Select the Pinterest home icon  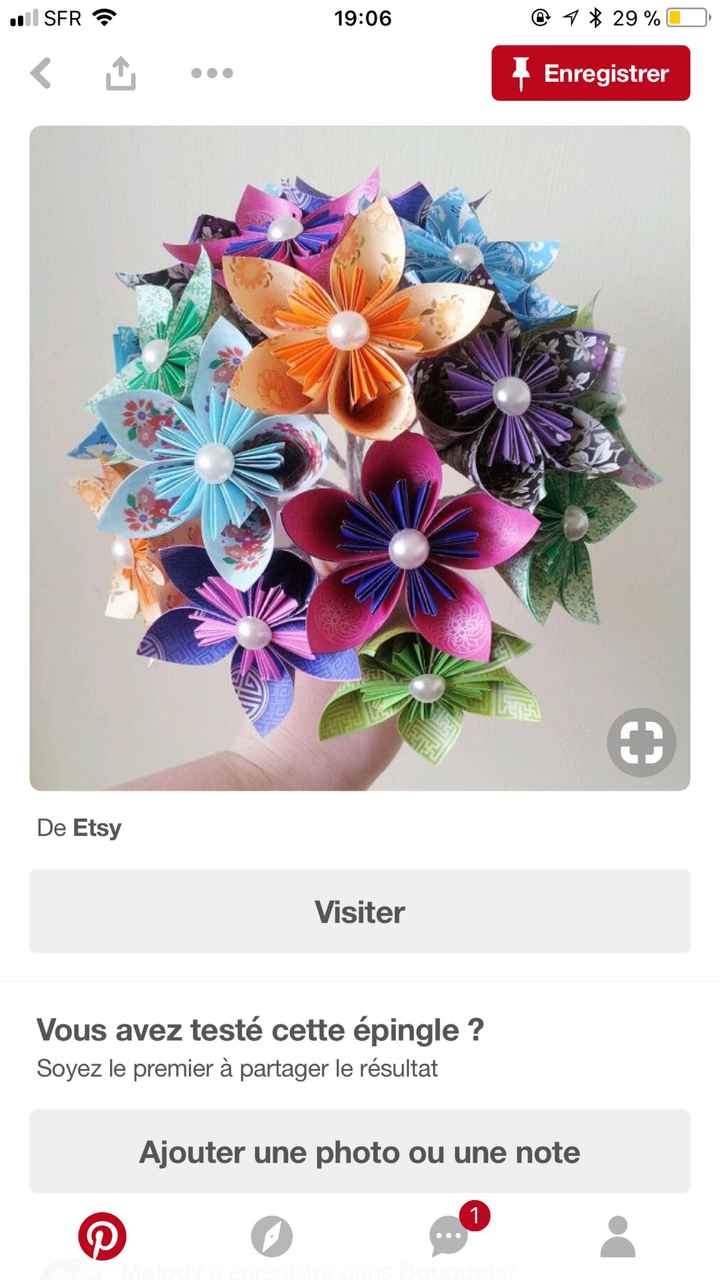[x=100, y=1237]
